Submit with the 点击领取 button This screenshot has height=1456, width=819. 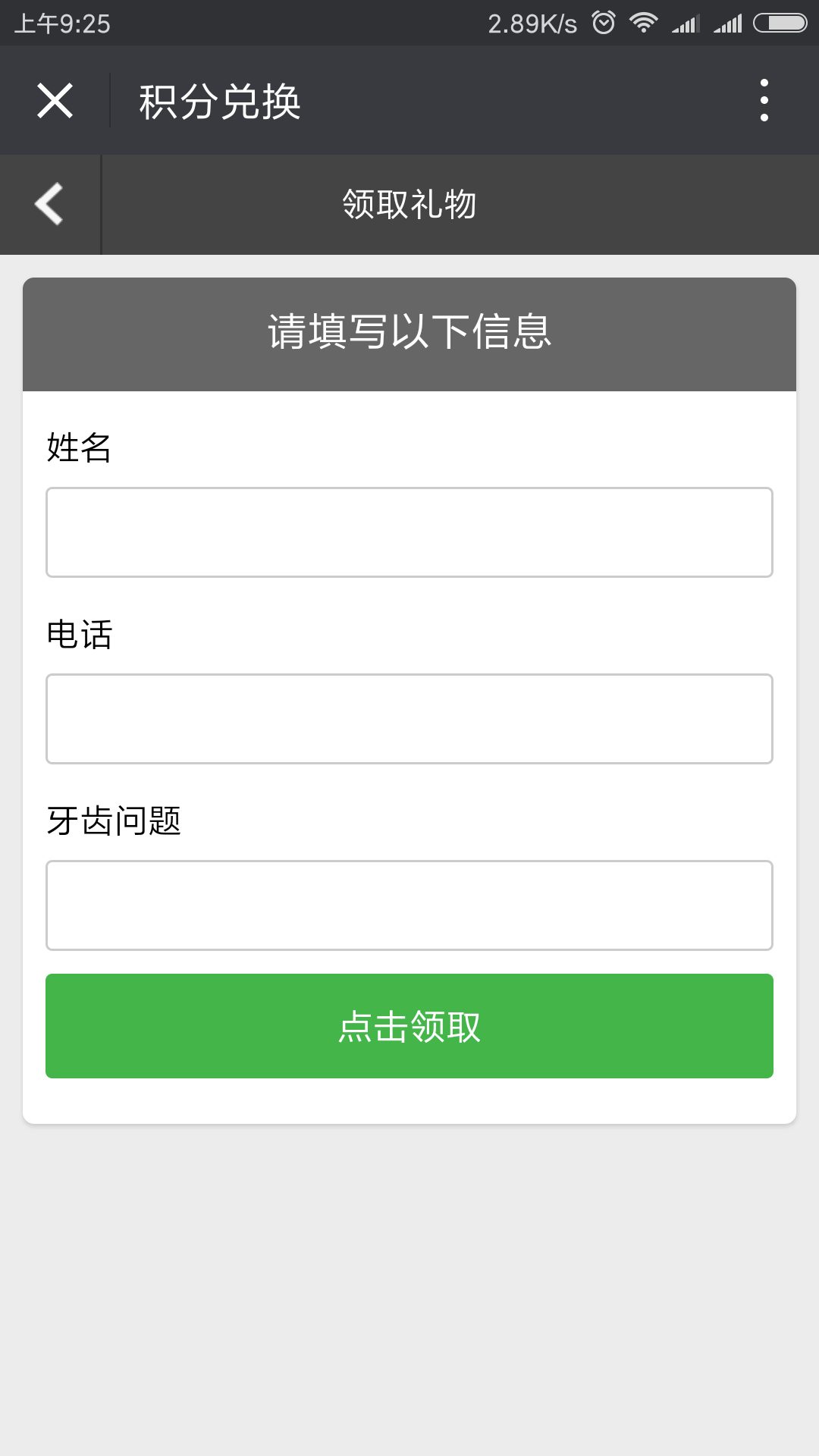pyautogui.click(x=409, y=1026)
